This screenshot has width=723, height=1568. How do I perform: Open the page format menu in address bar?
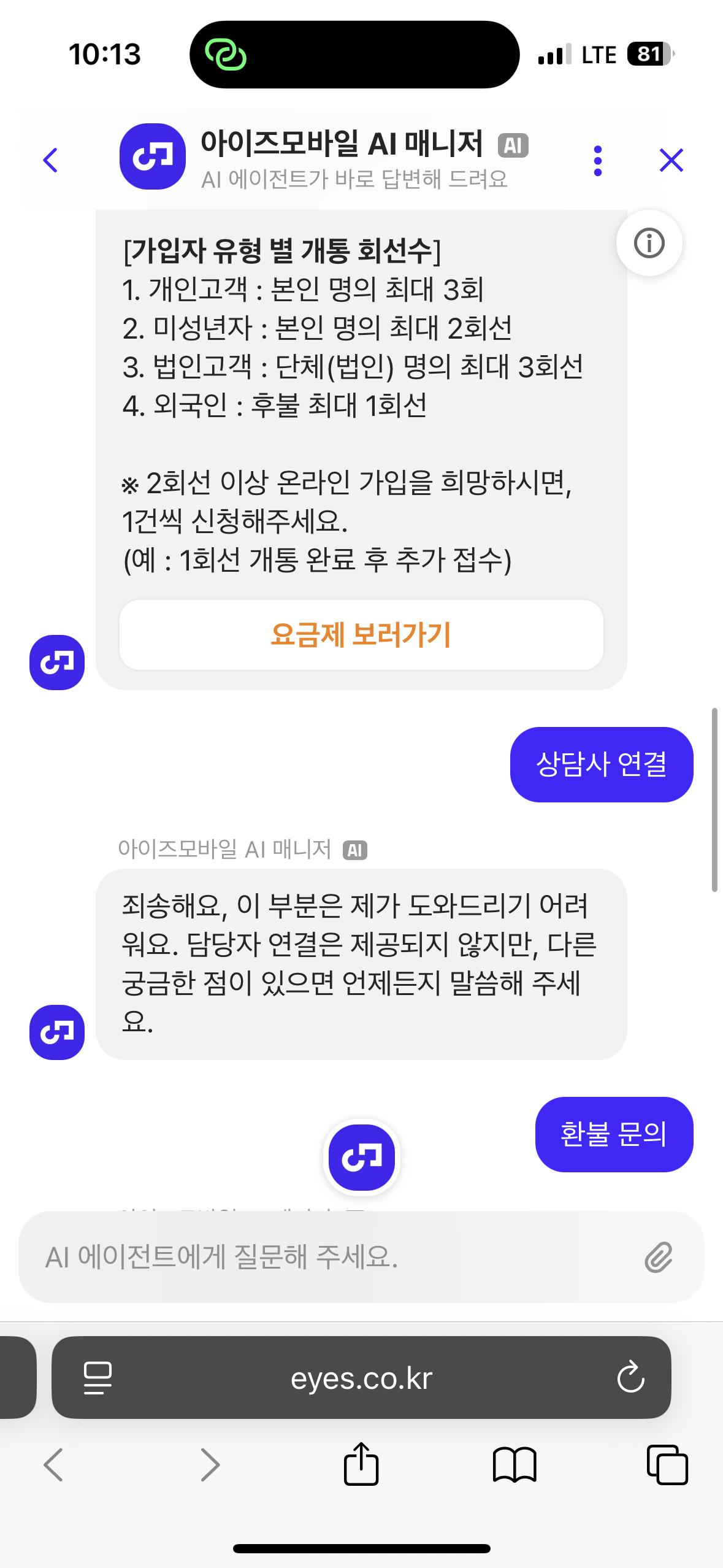tap(98, 1378)
